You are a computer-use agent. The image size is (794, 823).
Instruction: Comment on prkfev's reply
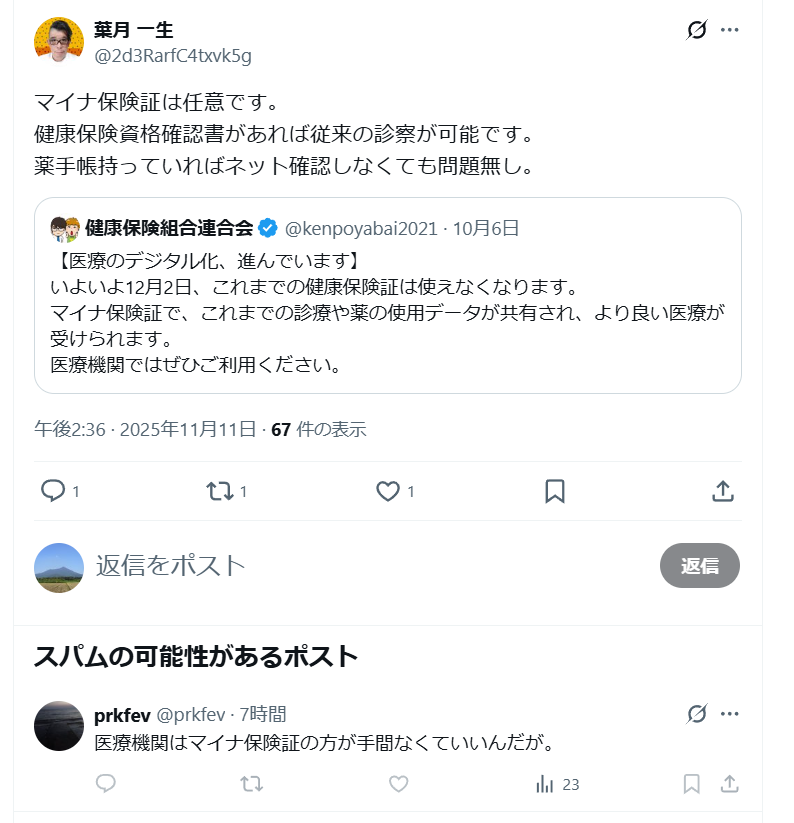click(105, 784)
